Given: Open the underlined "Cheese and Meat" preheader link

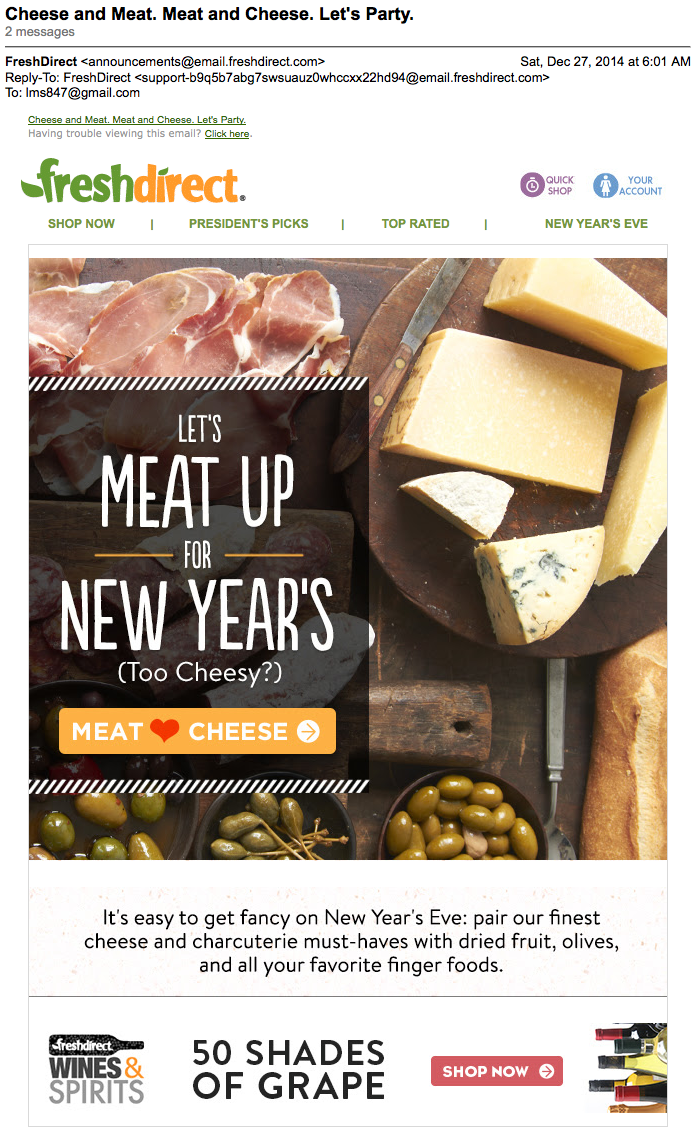Looking at the screenshot, I should 137,120.
